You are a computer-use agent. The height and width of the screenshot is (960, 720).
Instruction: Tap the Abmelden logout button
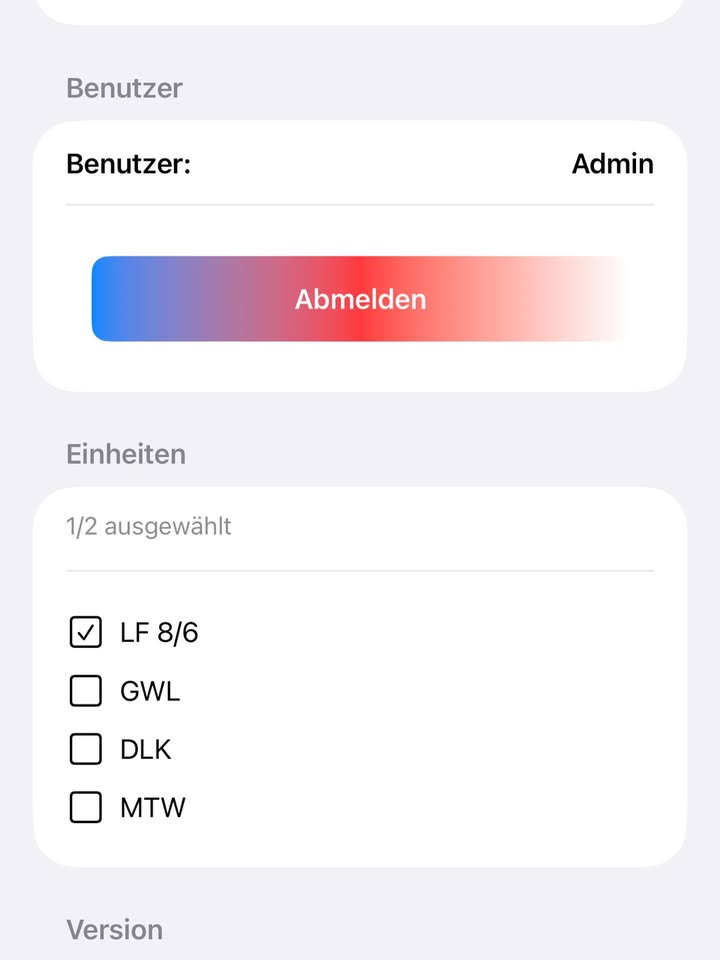pyautogui.click(x=360, y=299)
